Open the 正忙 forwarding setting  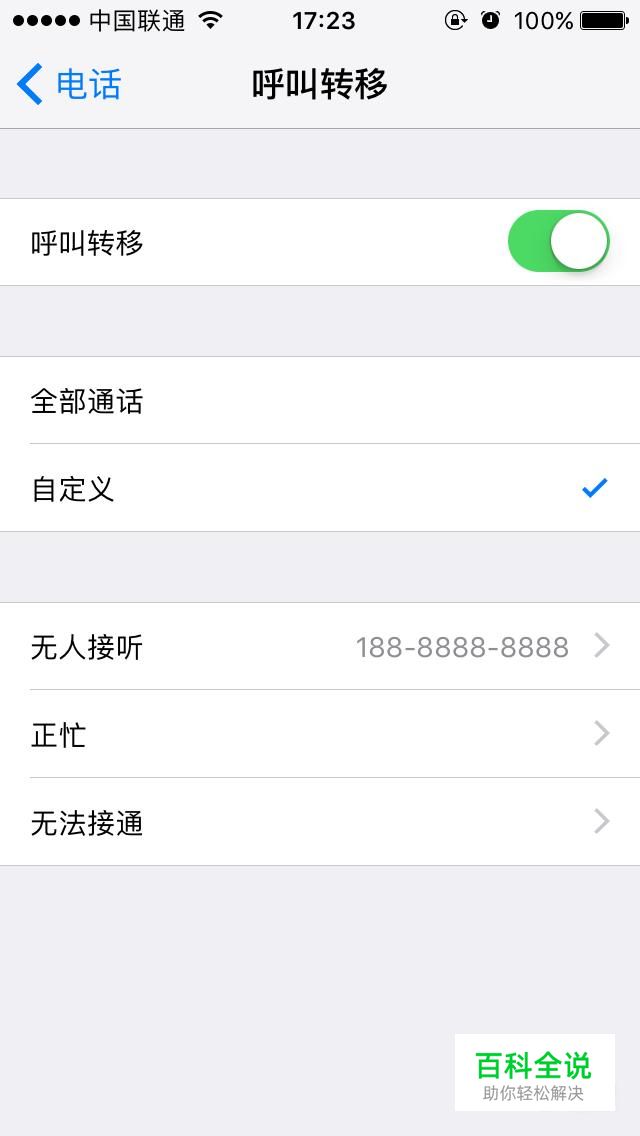(320, 734)
